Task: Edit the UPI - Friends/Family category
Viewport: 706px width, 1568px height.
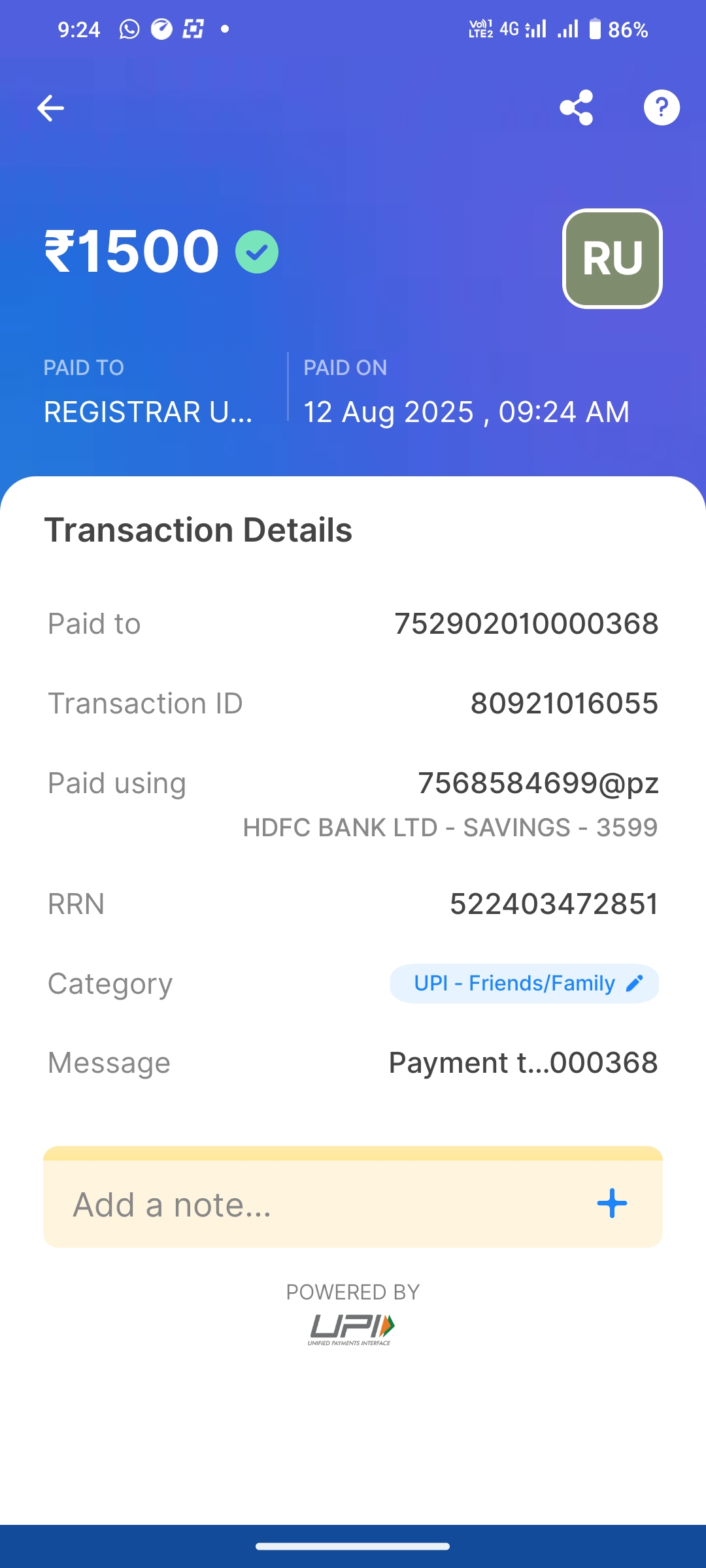Action: point(524,983)
